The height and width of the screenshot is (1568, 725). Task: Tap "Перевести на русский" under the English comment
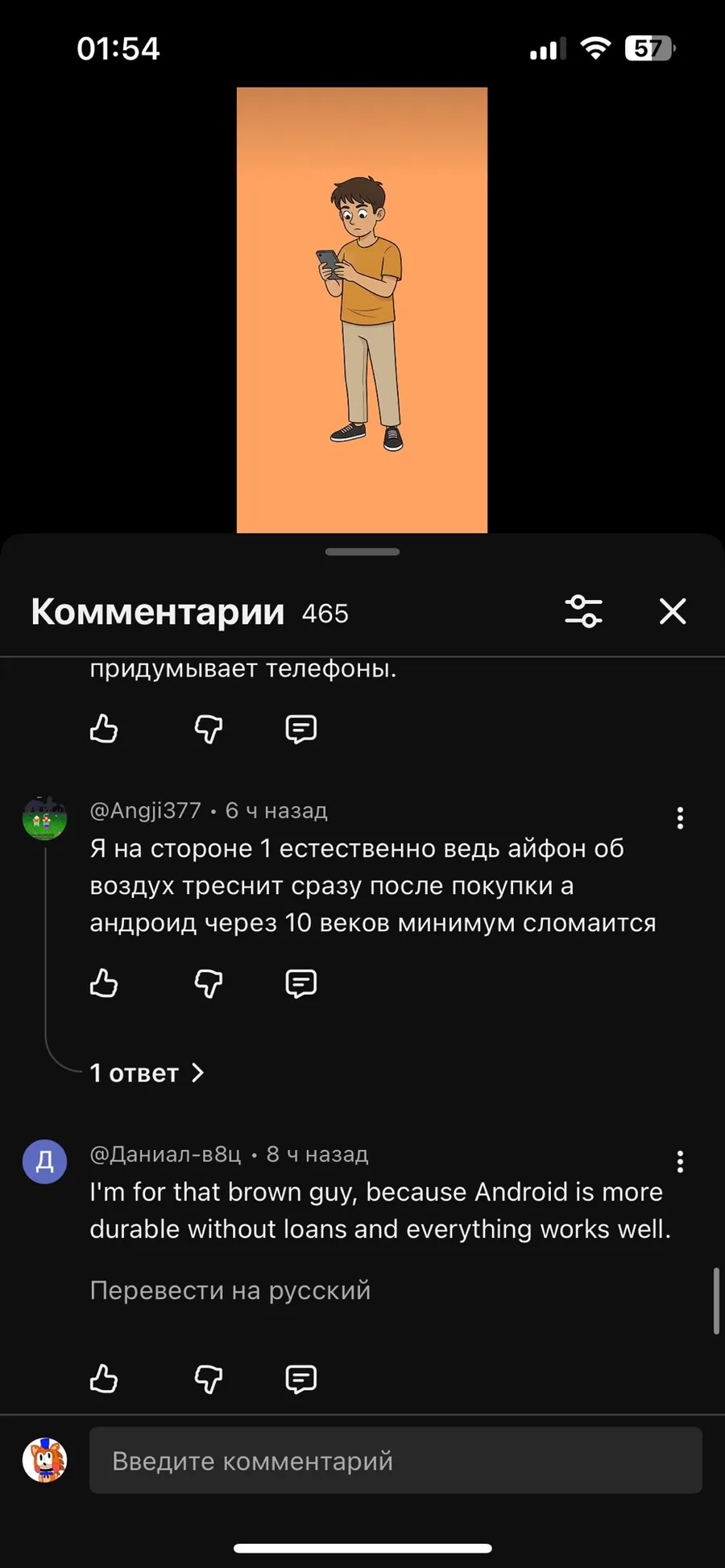(230, 1290)
